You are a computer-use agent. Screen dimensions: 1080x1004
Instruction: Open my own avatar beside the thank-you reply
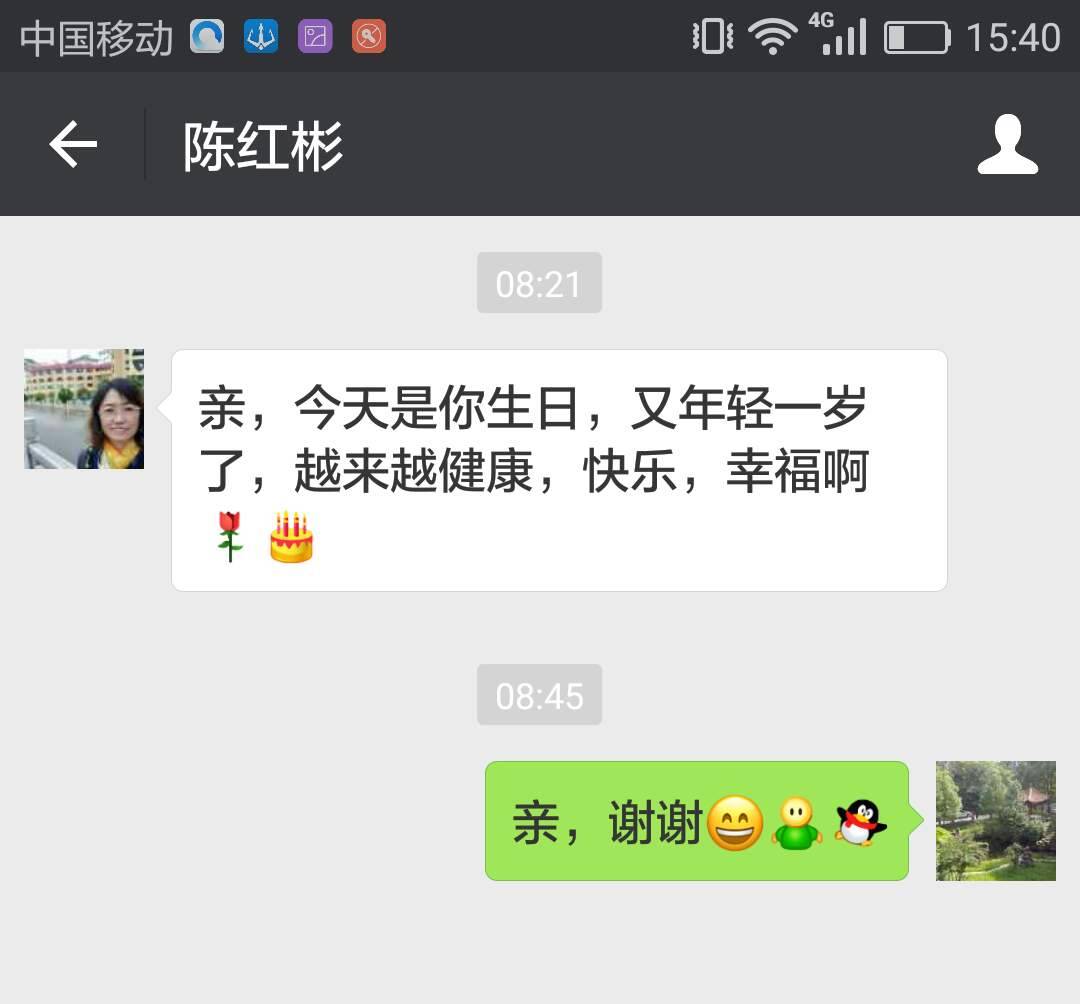click(995, 821)
